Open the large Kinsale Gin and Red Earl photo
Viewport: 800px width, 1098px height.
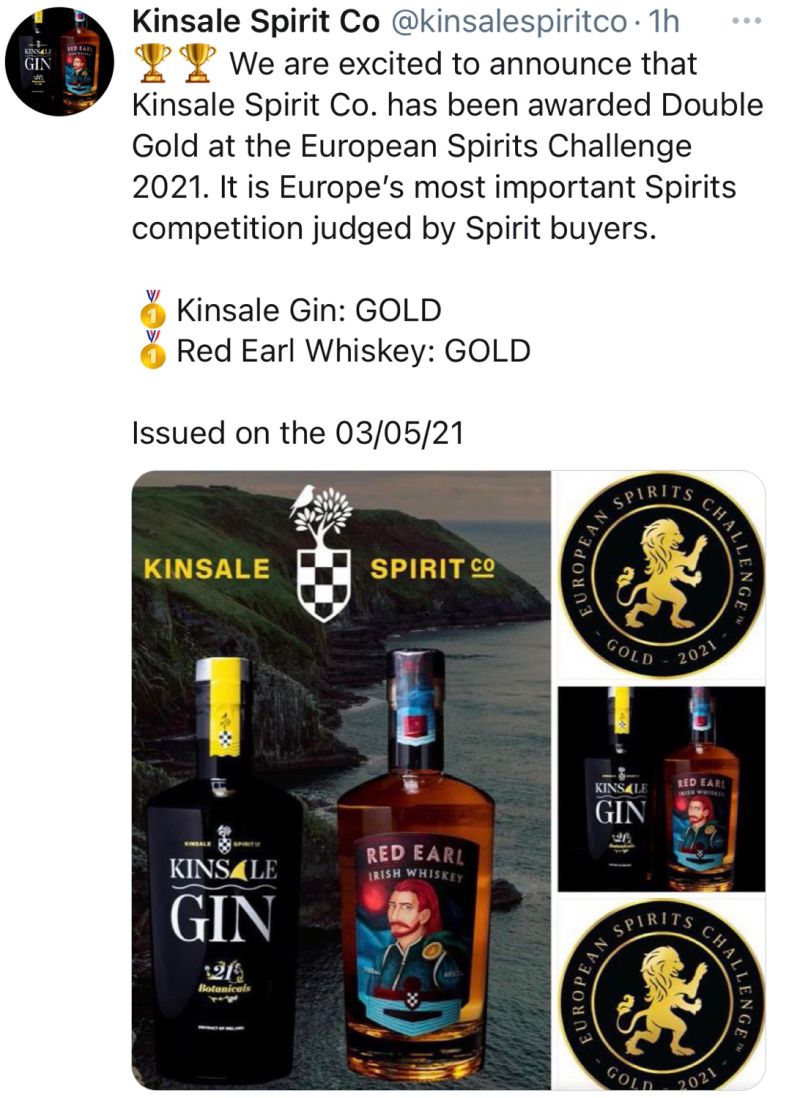[341, 780]
